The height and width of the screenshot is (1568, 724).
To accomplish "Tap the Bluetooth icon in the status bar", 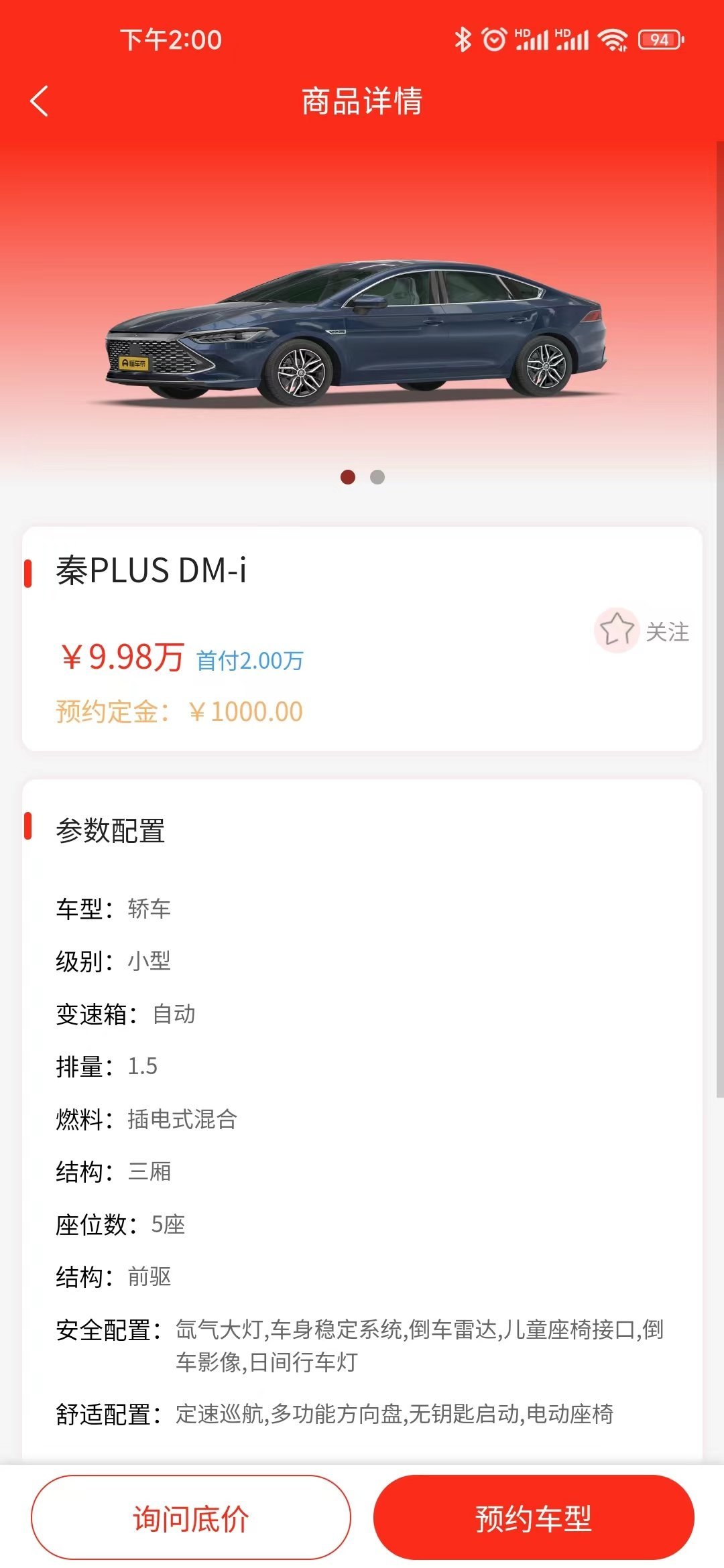I will [462, 40].
